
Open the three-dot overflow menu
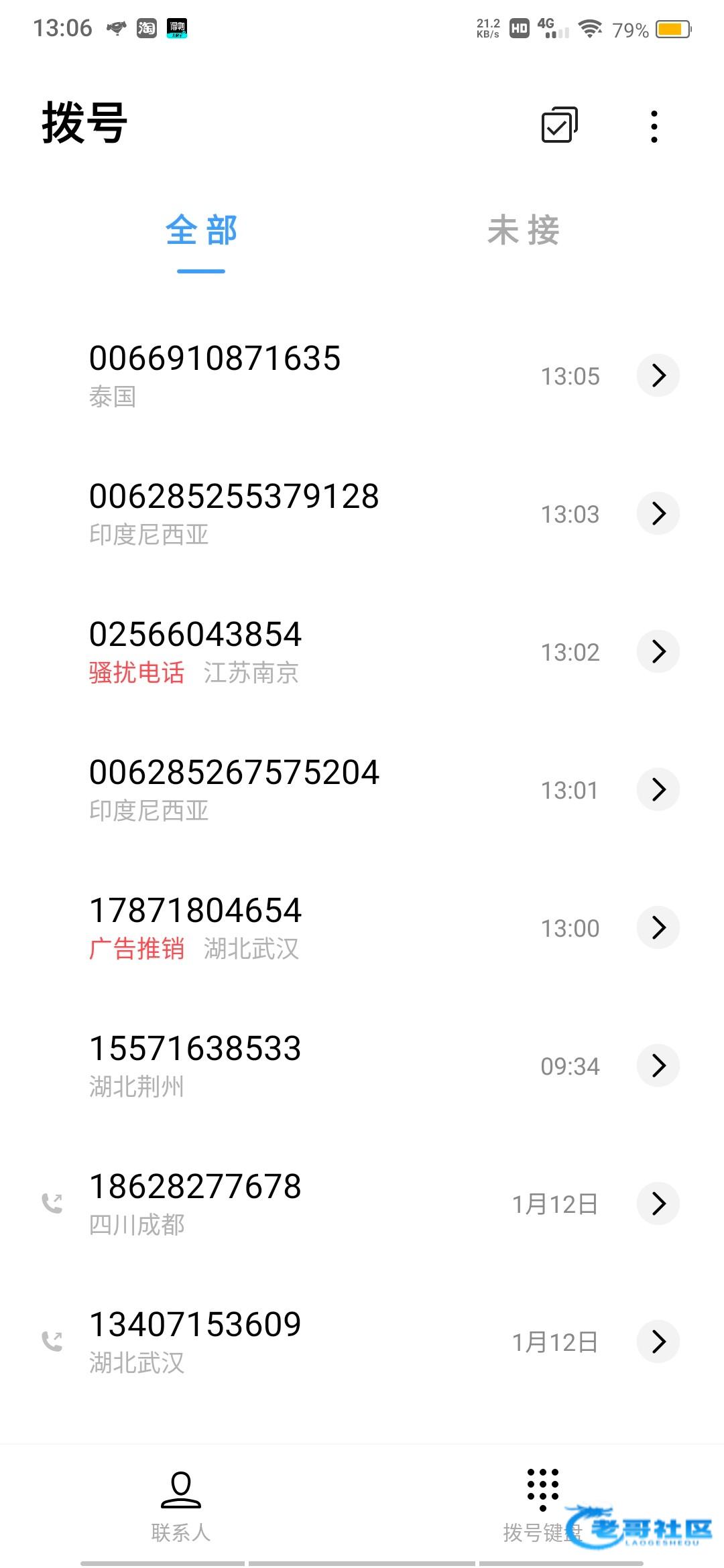click(x=654, y=126)
